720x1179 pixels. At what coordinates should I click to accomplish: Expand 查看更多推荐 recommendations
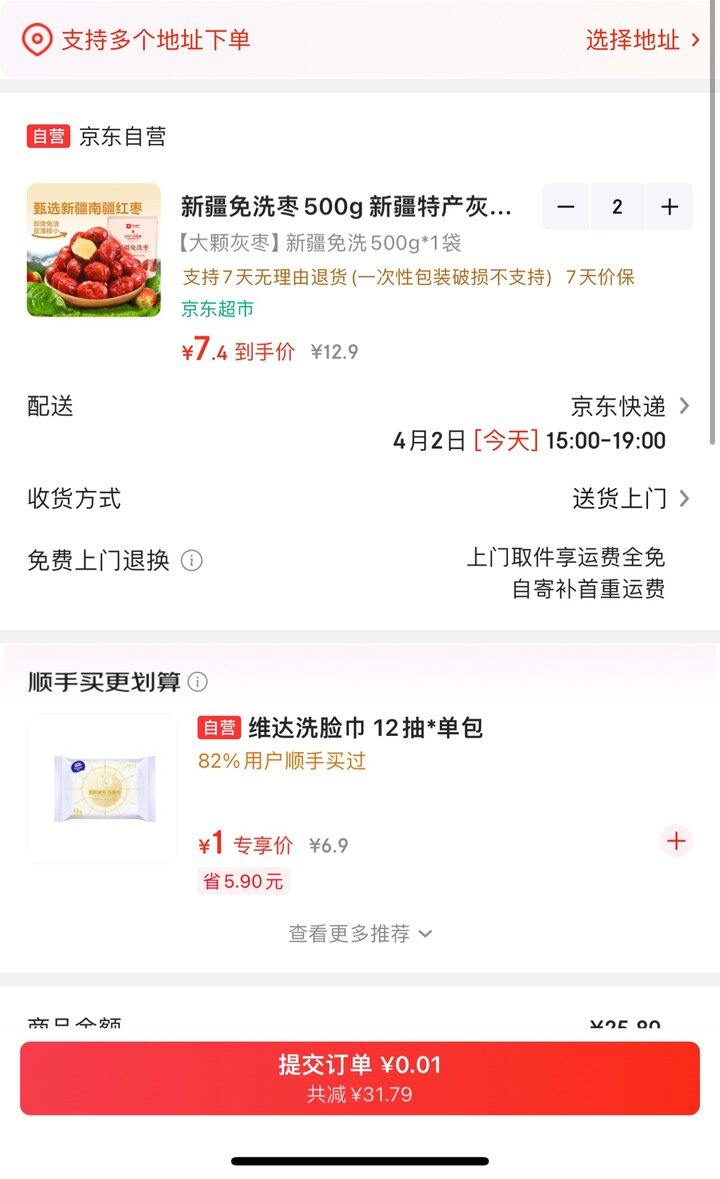[360, 933]
